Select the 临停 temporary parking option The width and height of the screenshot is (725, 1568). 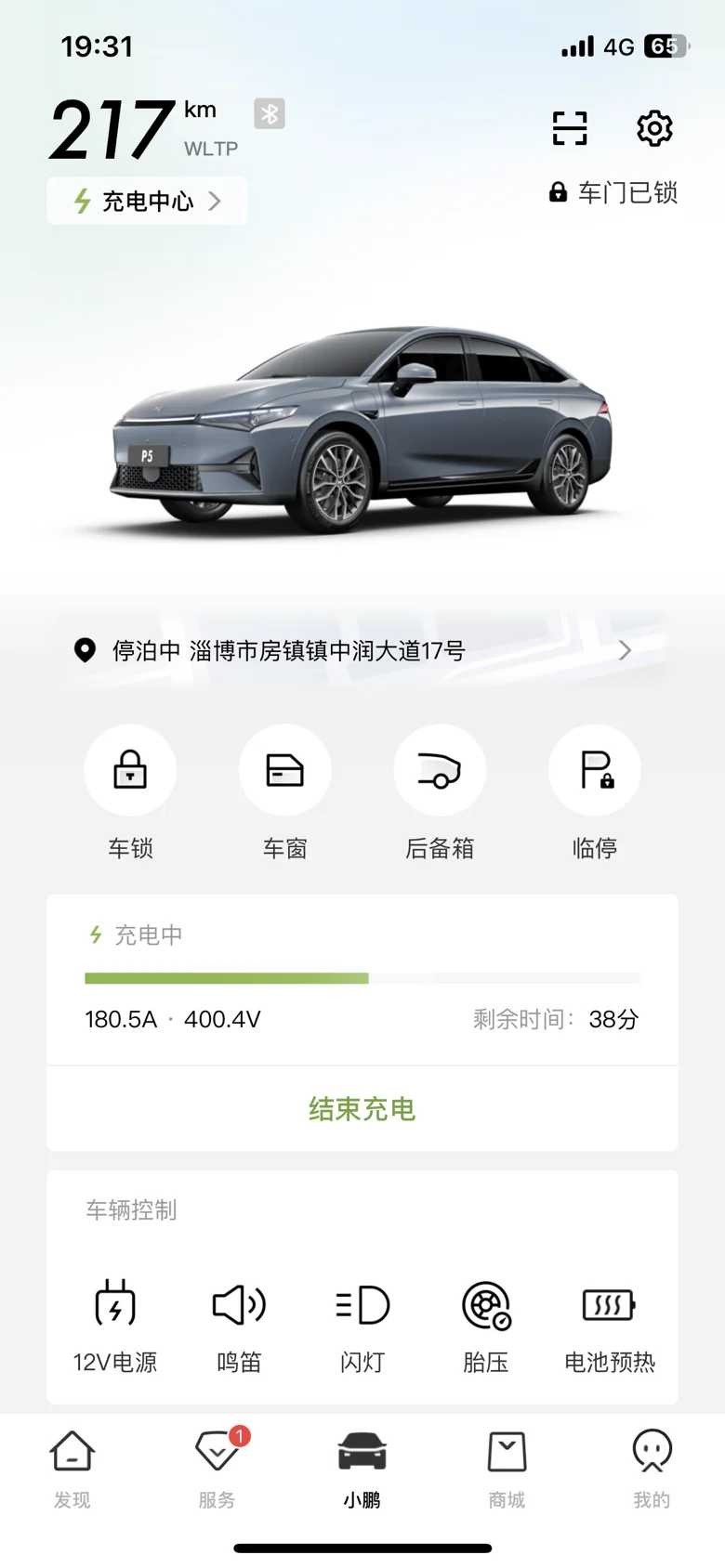[x=595, y=771]
